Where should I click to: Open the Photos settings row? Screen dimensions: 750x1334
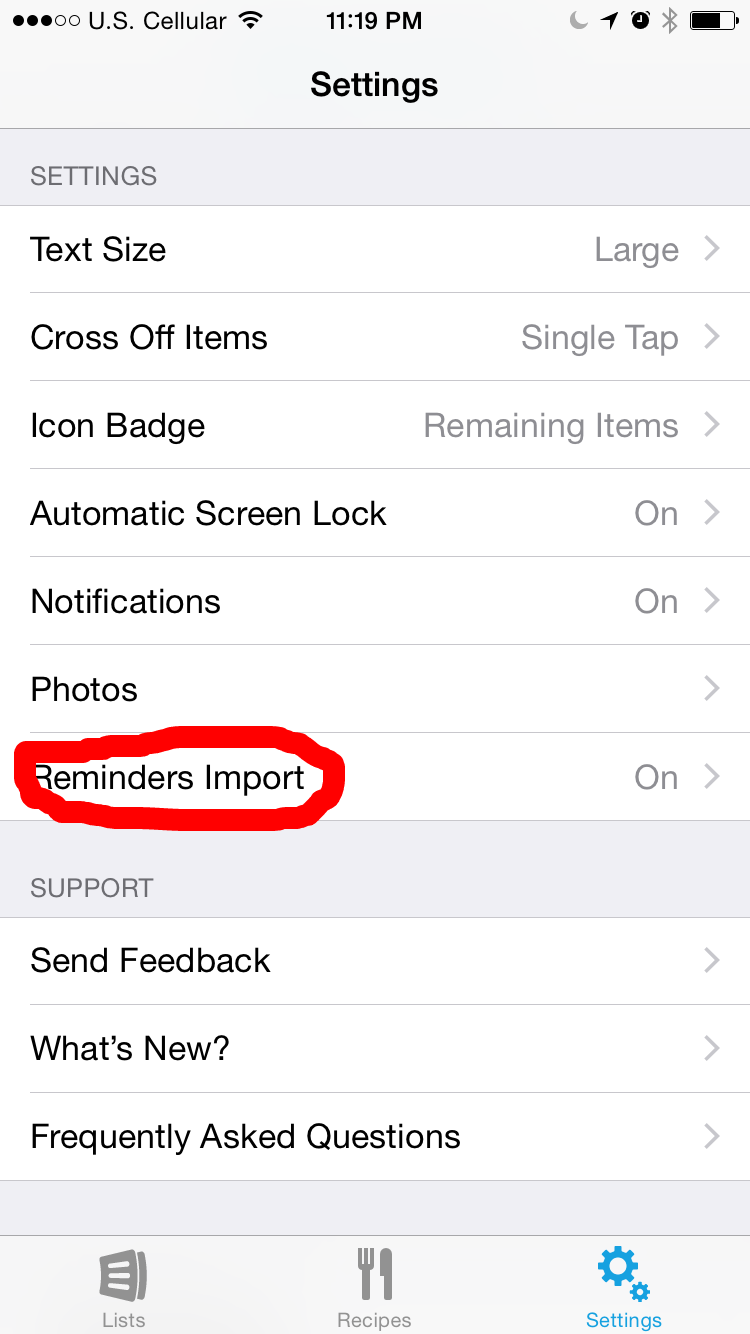pos(375,689)
